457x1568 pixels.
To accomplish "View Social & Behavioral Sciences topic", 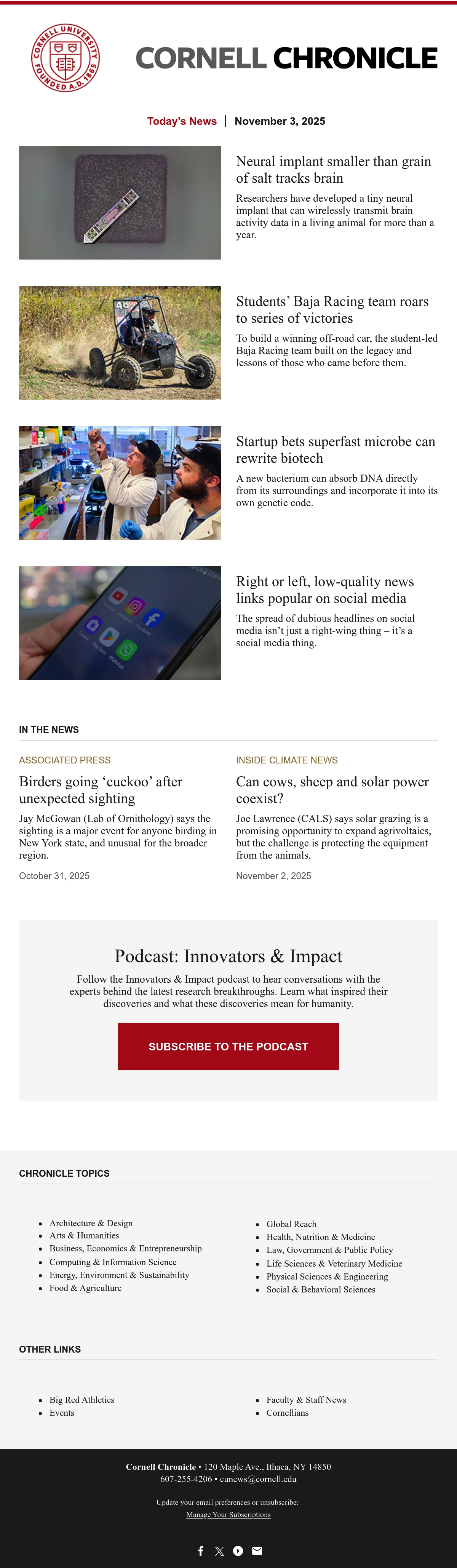I will [x=321, y=1289].
